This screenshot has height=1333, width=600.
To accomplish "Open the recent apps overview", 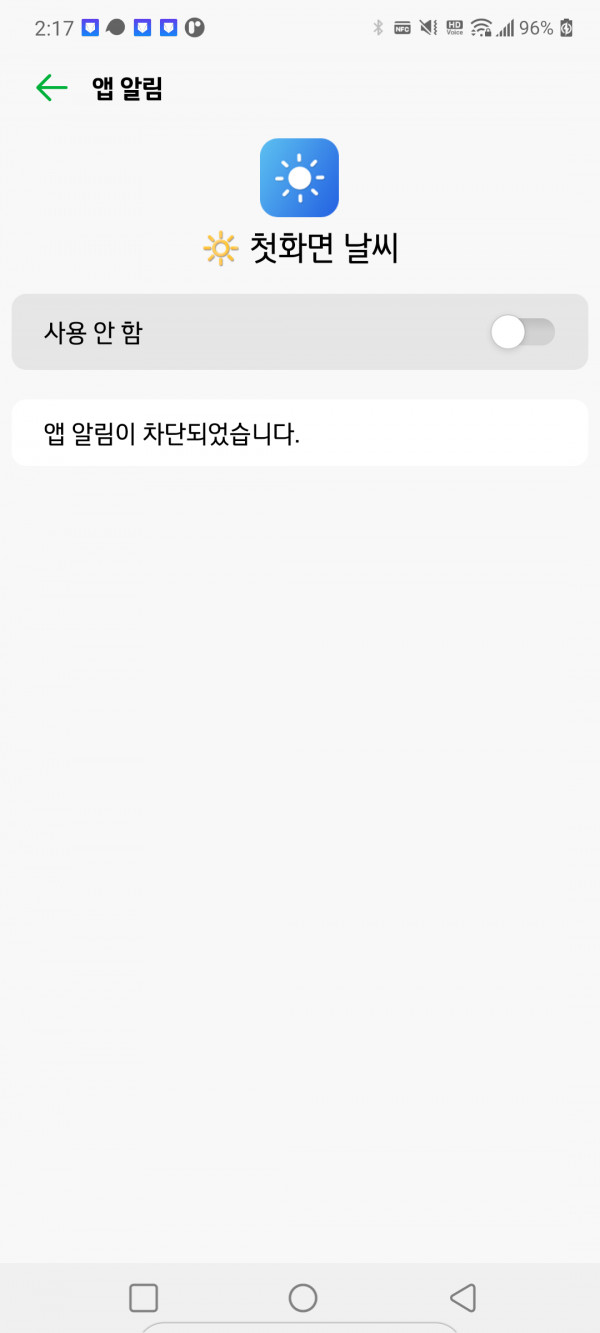I will coord(144,1298).
